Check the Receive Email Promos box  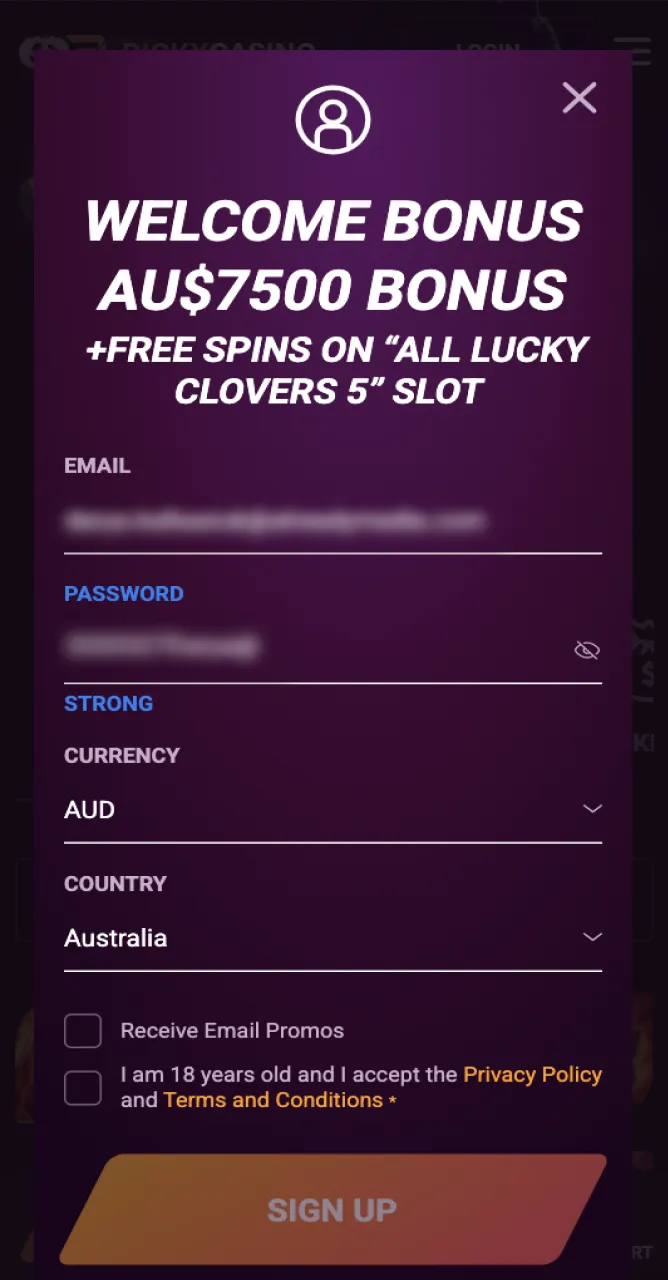coord(83,1031)
